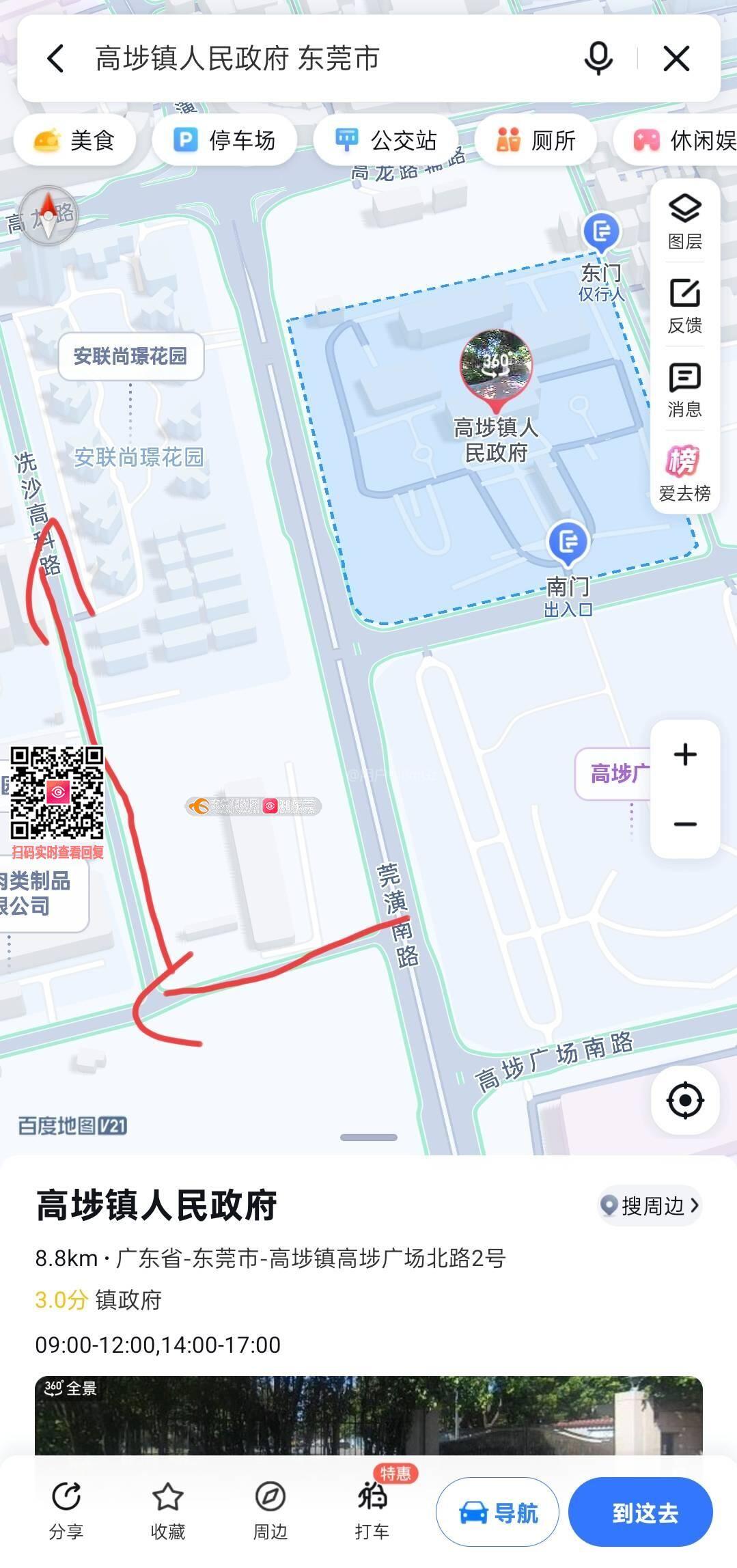The height and width of the screenshot is (1568, 737).
Task: Tap the search field showing 高埗镇人民政府
Action: 328,59
